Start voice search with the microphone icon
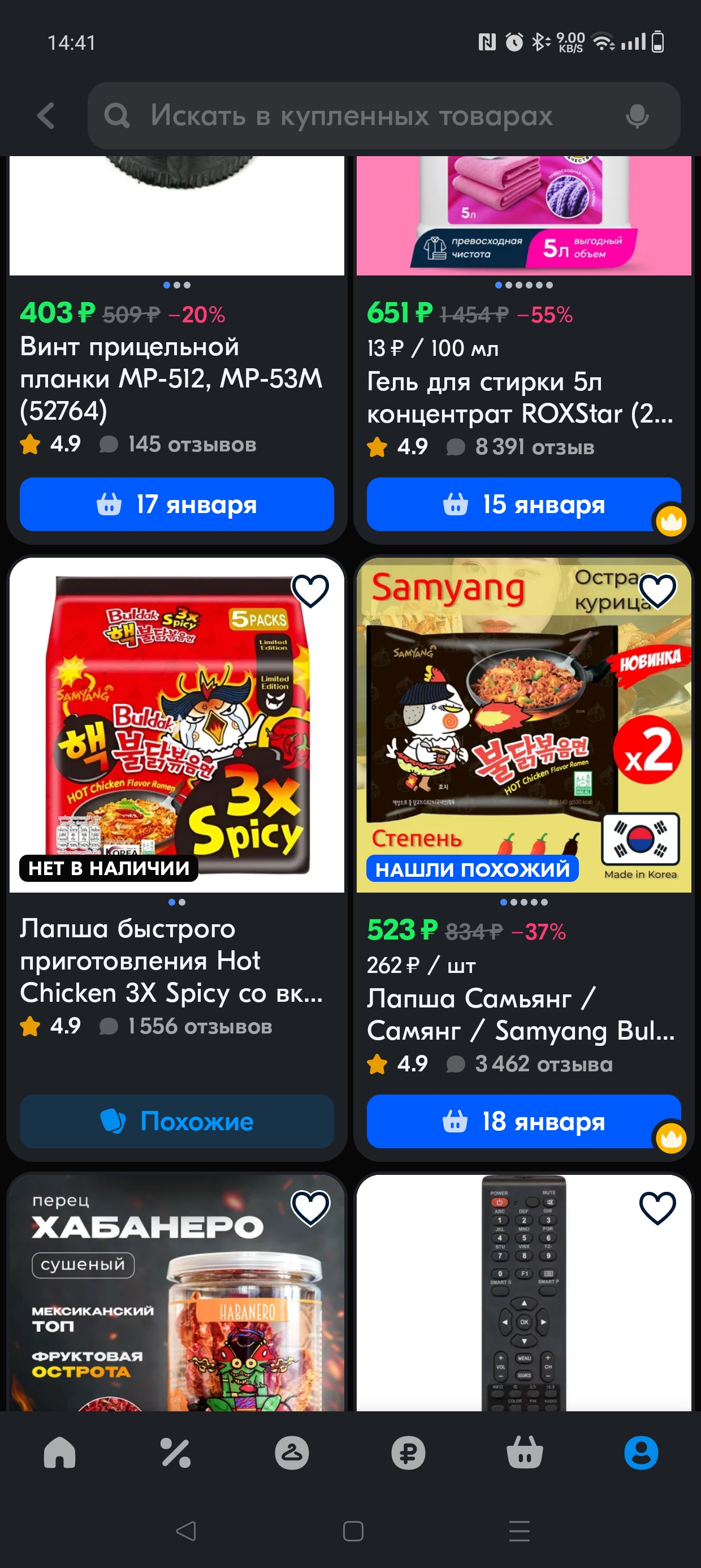701x1568 pixels. coord(637,115)
